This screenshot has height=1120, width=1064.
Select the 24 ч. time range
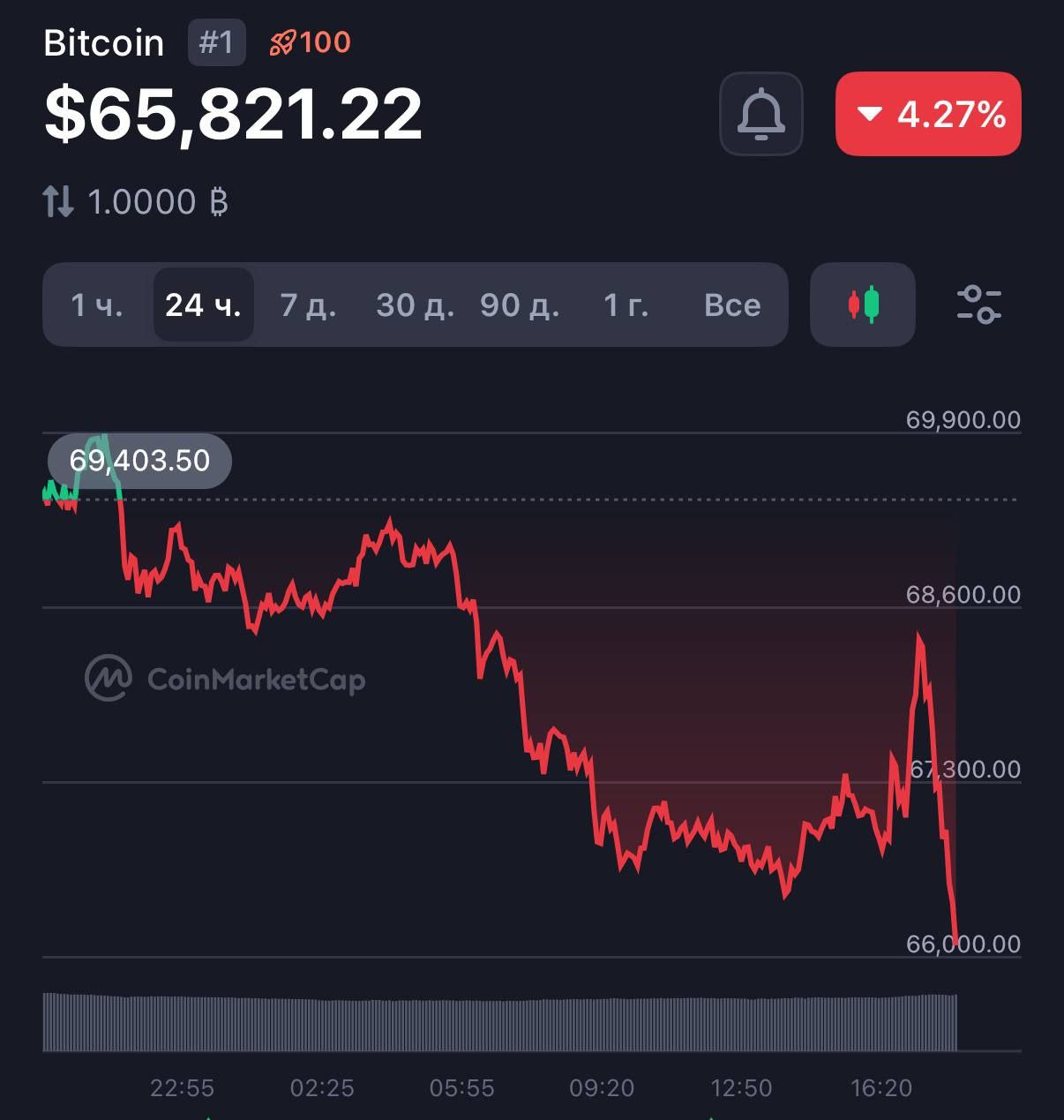tap(203, 305)
